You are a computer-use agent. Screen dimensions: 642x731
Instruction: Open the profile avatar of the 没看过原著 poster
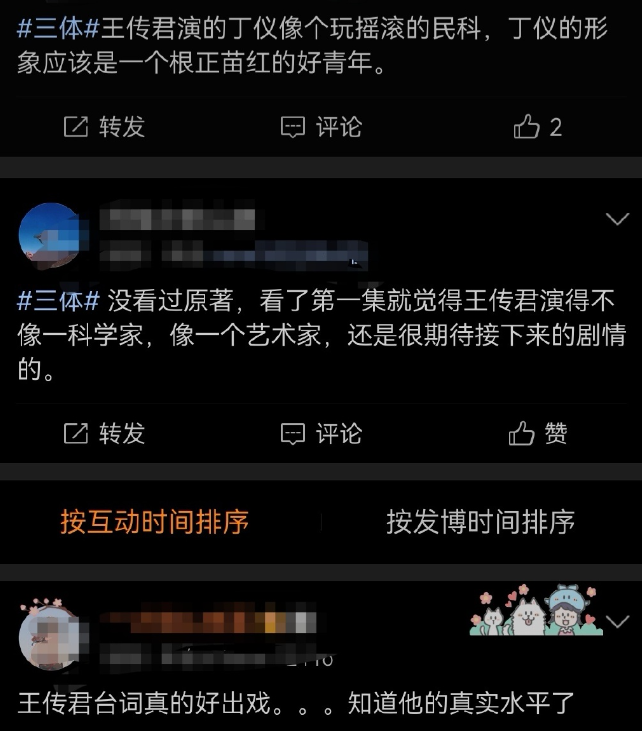coord(50,236)
